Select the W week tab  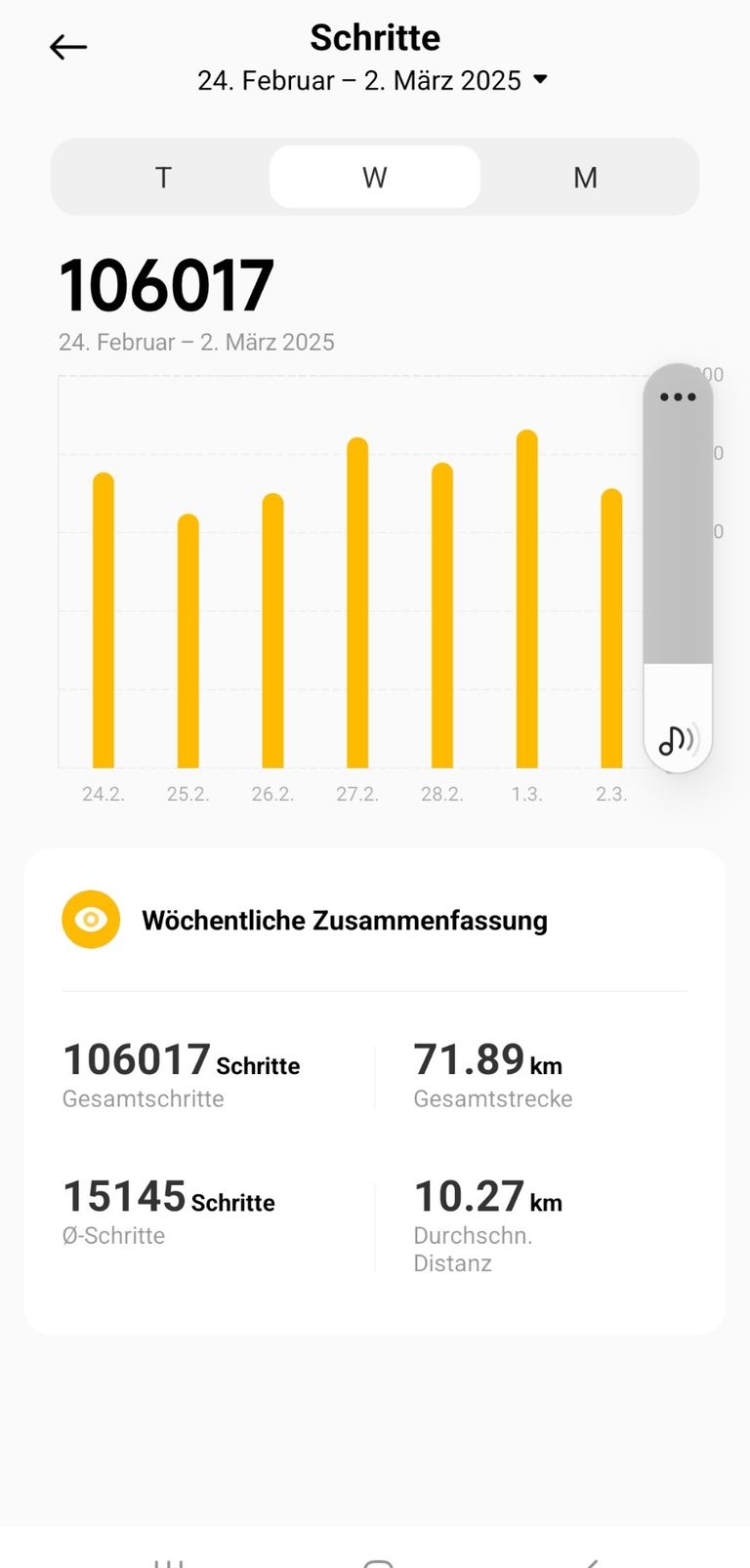(375, 178)
